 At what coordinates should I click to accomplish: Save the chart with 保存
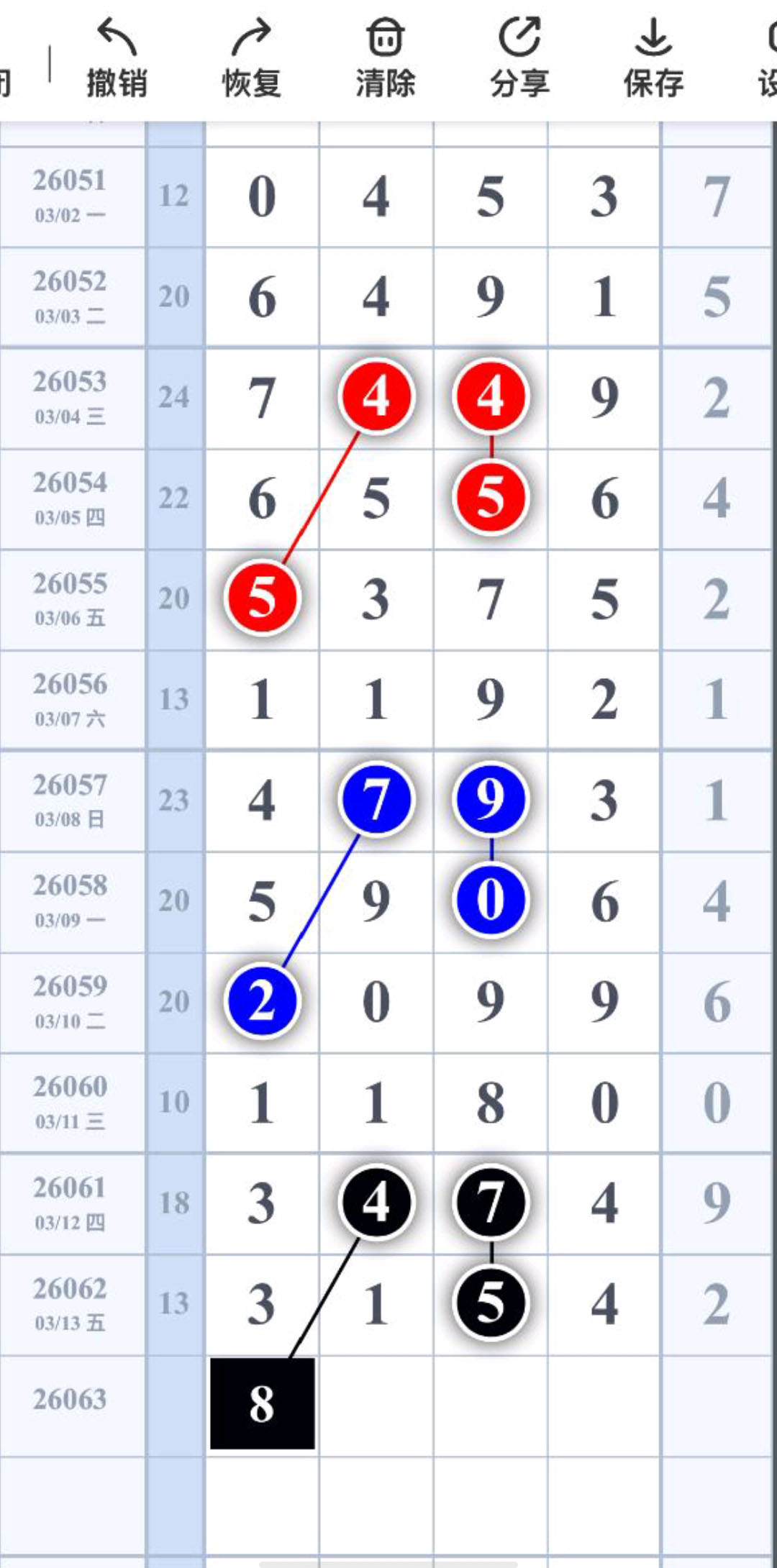(x=653, y=58)
